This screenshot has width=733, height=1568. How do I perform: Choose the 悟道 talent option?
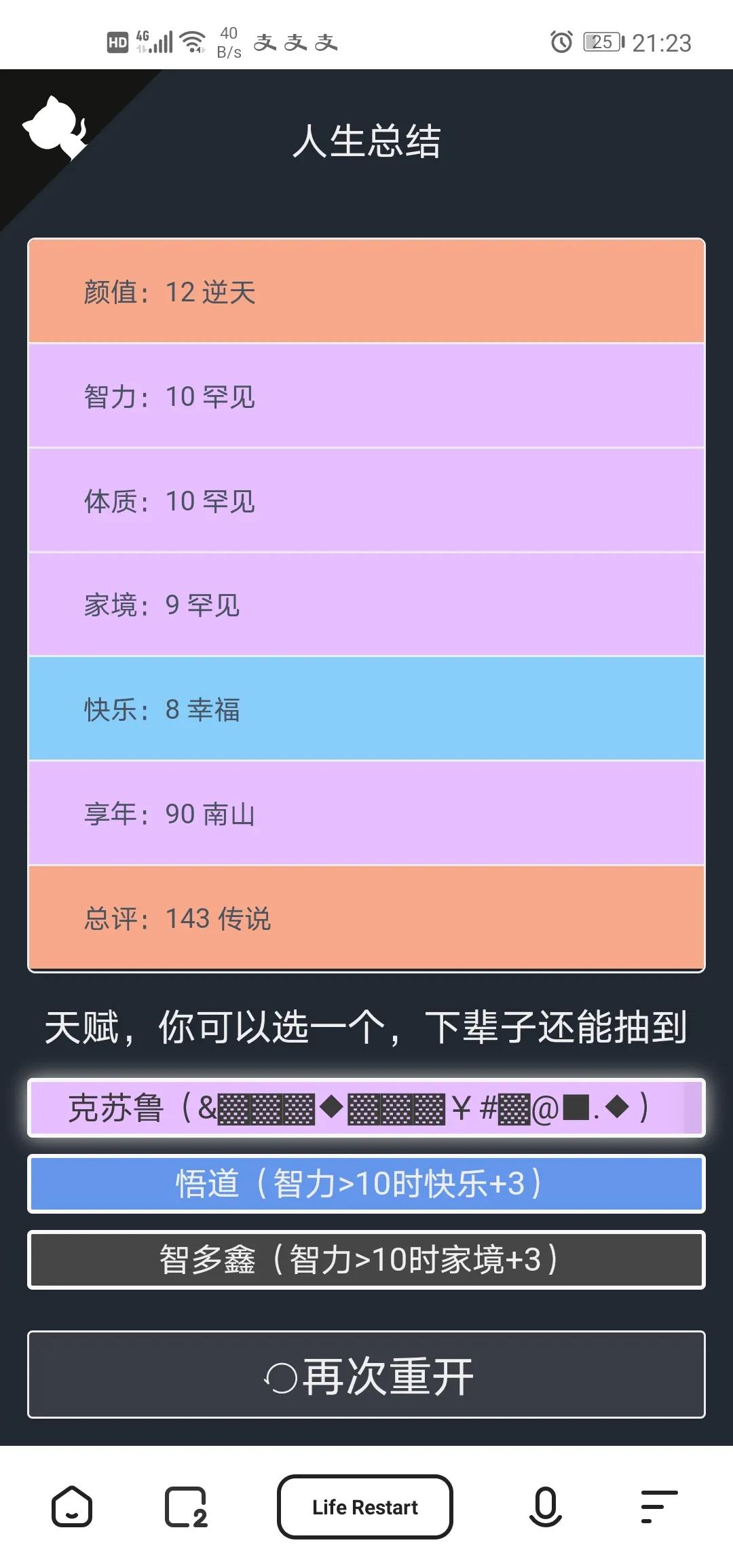366,1184
